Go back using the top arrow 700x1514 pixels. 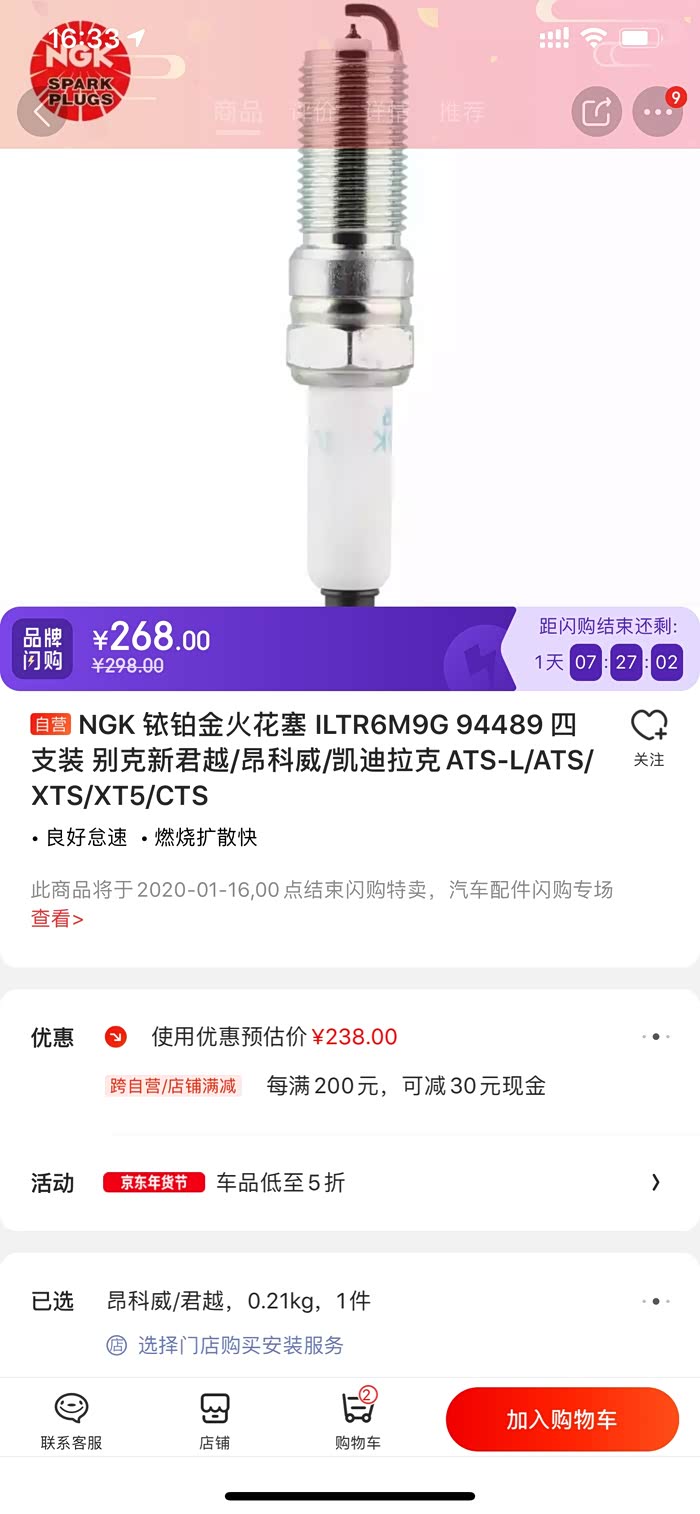point(42,112)
